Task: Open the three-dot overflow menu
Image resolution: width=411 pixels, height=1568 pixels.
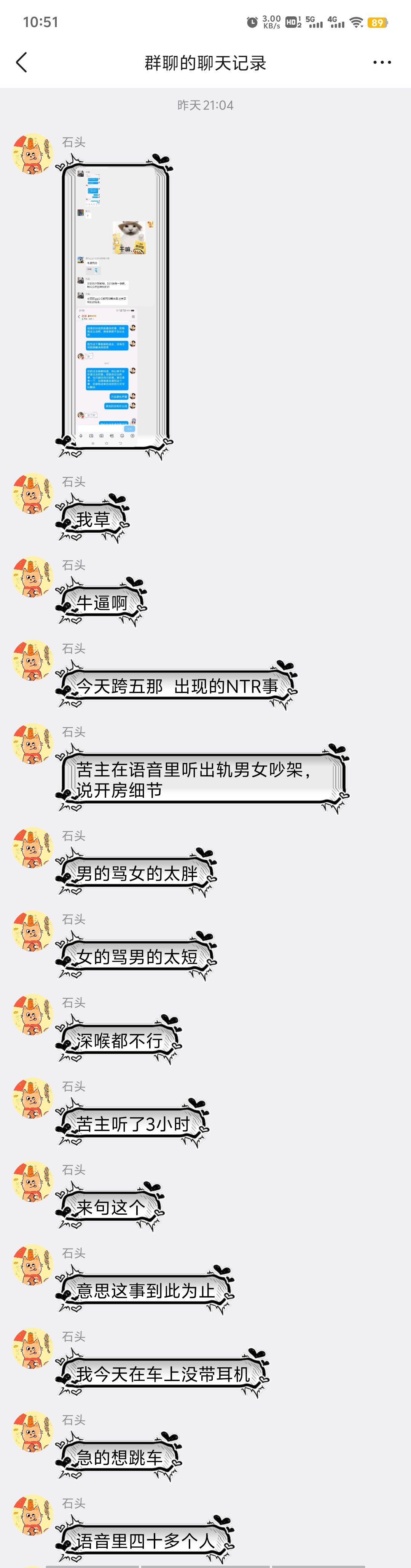Action: point(382,62)
